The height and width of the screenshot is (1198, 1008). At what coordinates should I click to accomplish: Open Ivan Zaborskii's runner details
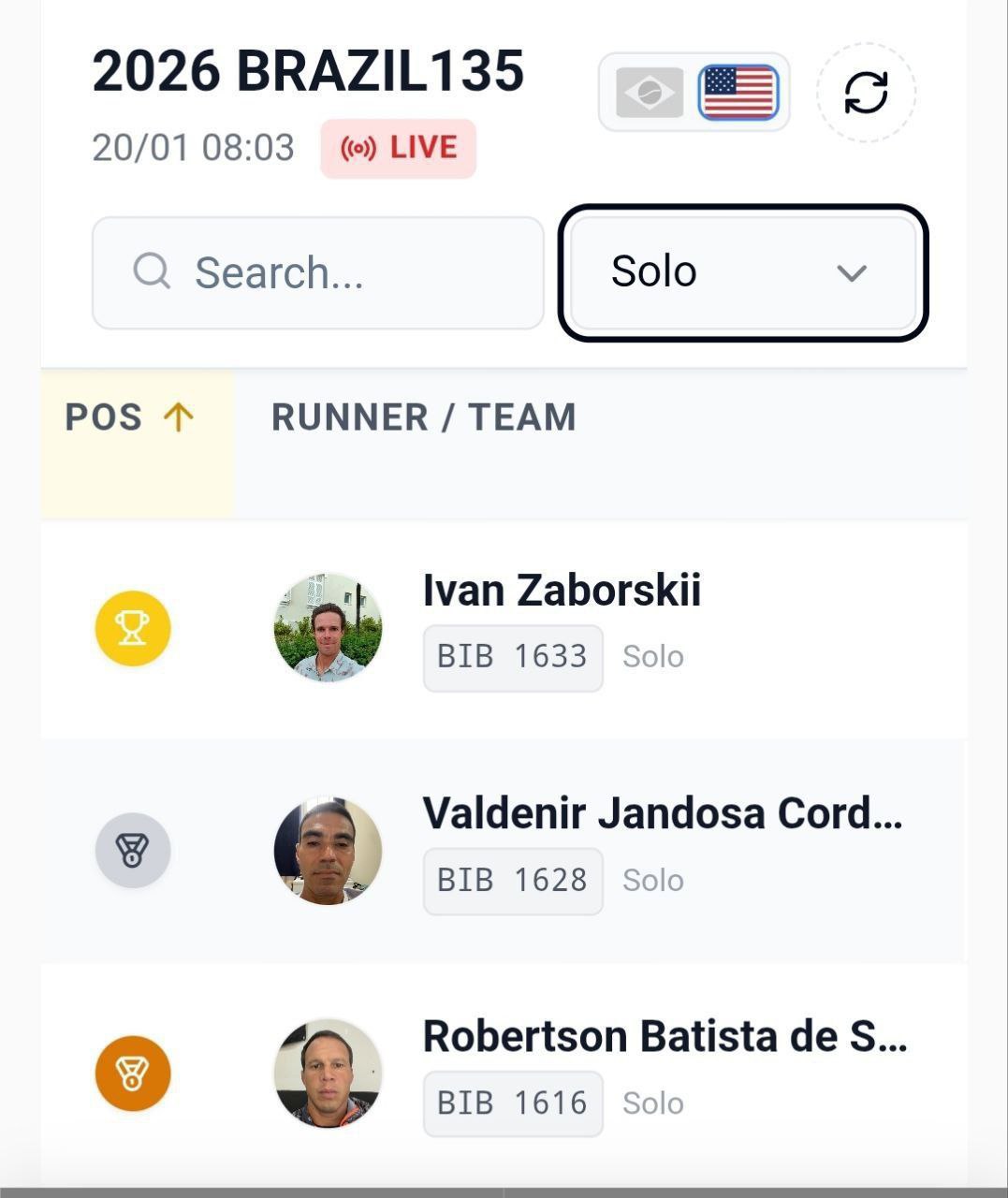tap(562, 592)
